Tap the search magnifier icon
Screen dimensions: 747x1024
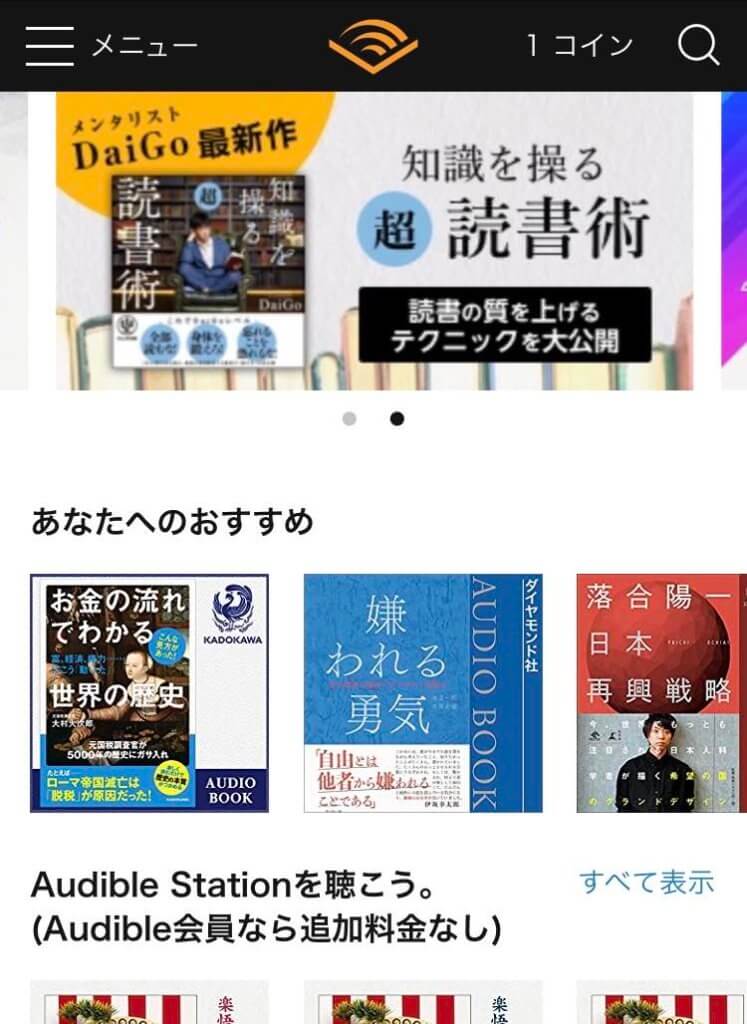coord(698,45)
